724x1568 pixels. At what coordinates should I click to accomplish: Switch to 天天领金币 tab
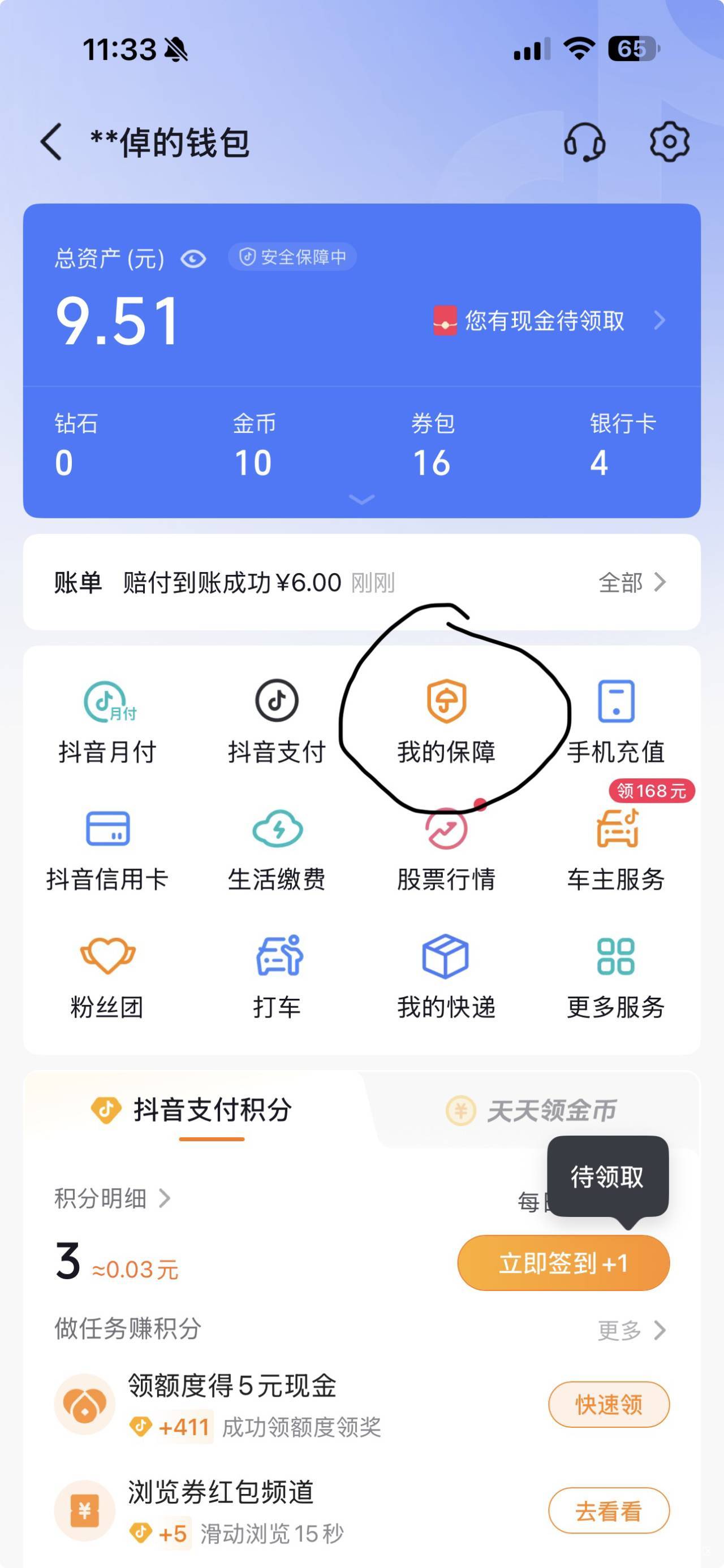coord(532,1111)
